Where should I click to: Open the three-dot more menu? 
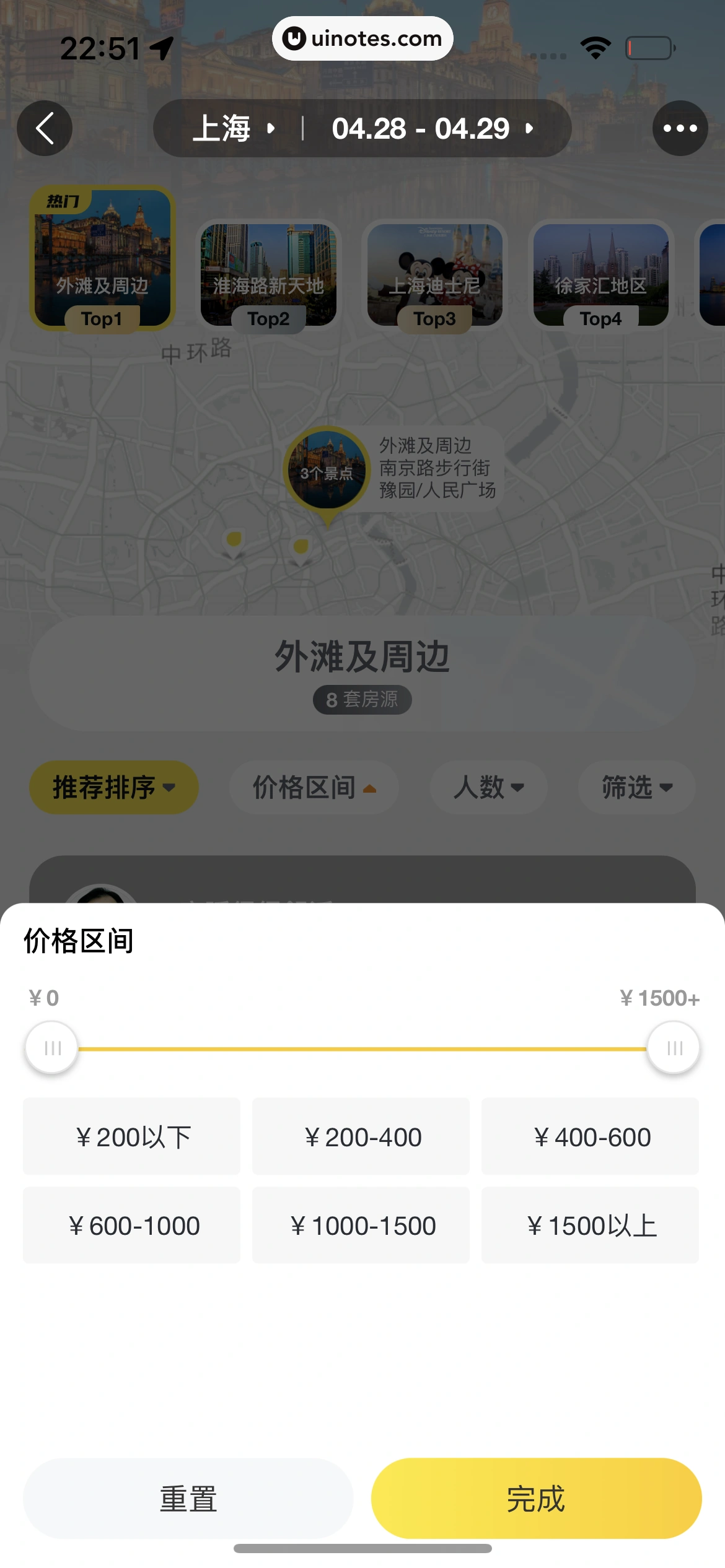tap(680, 128)
